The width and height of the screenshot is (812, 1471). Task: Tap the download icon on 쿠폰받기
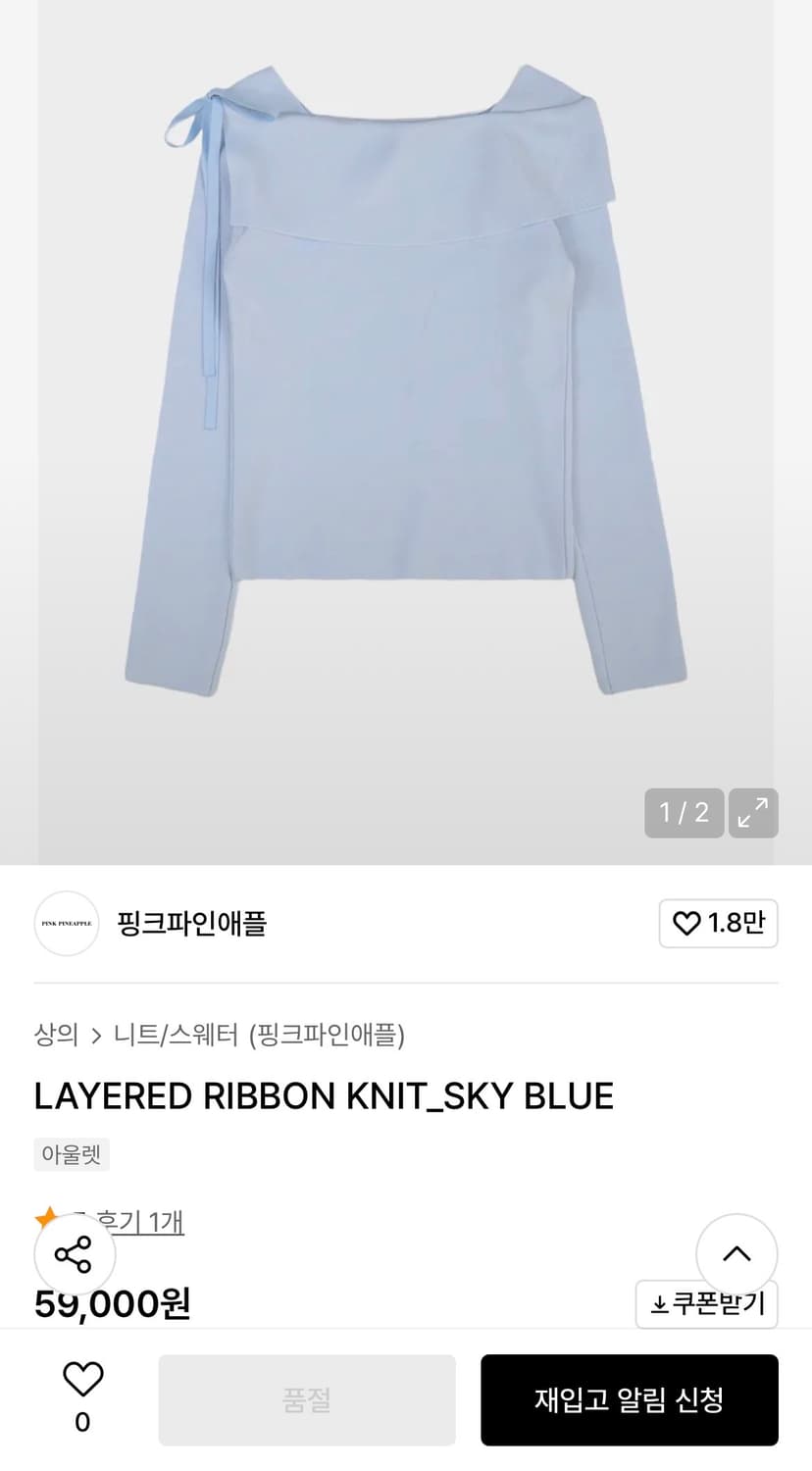[x=659, y=1304]
